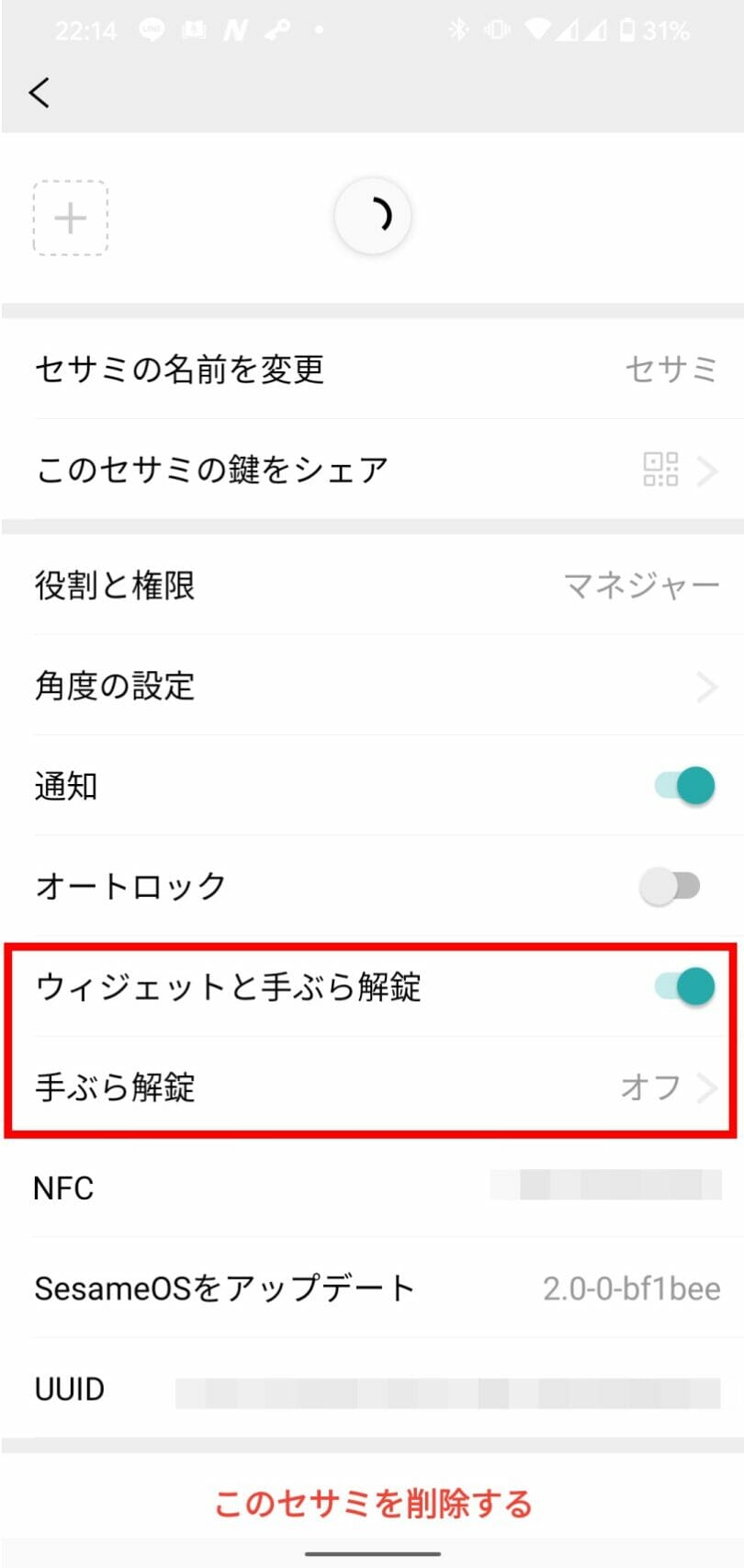Tap このセサミを削除する to delete this Sesame

pos(373,1504)
